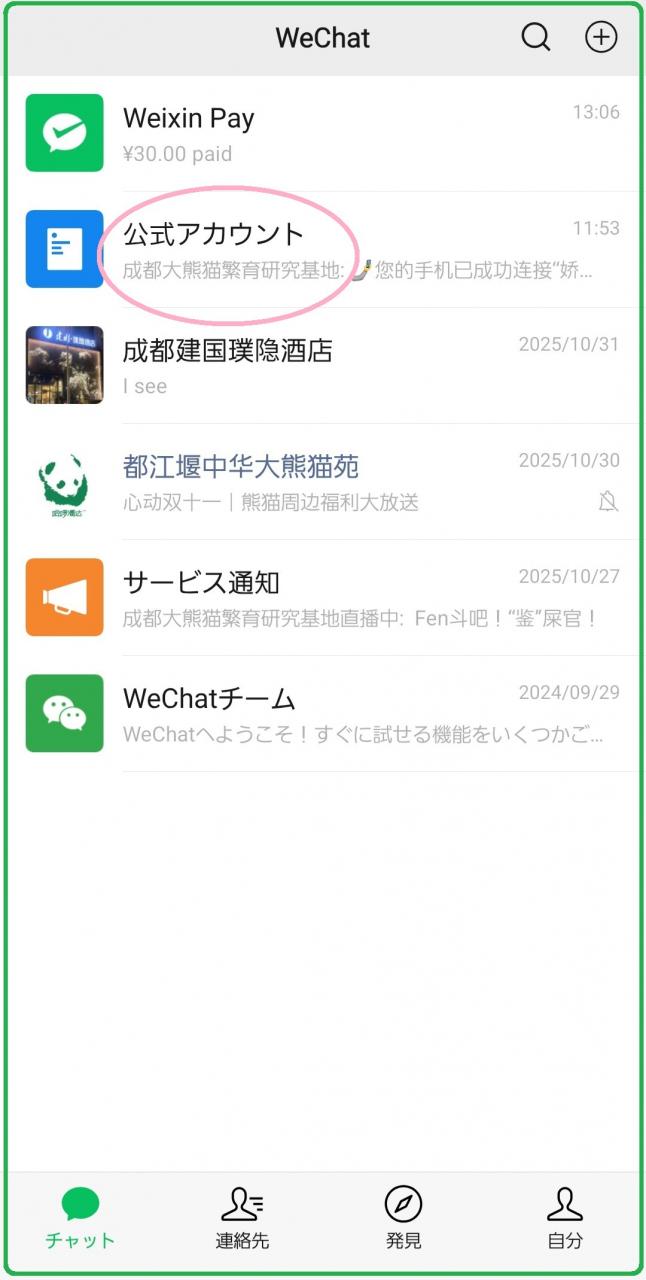Open the WeChatチーム chat

[x=323, y=714]
